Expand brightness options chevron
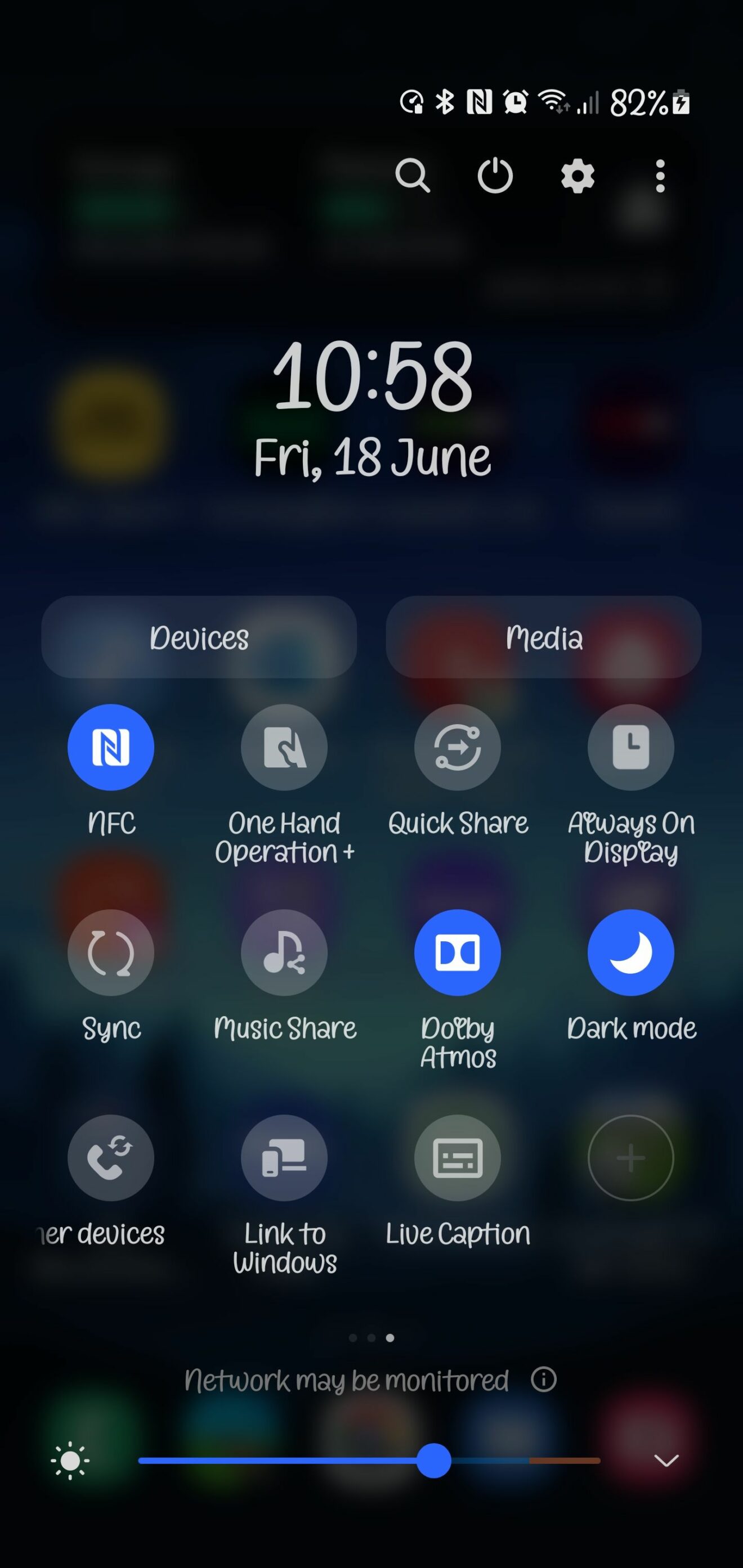 tap(666, 1461)
